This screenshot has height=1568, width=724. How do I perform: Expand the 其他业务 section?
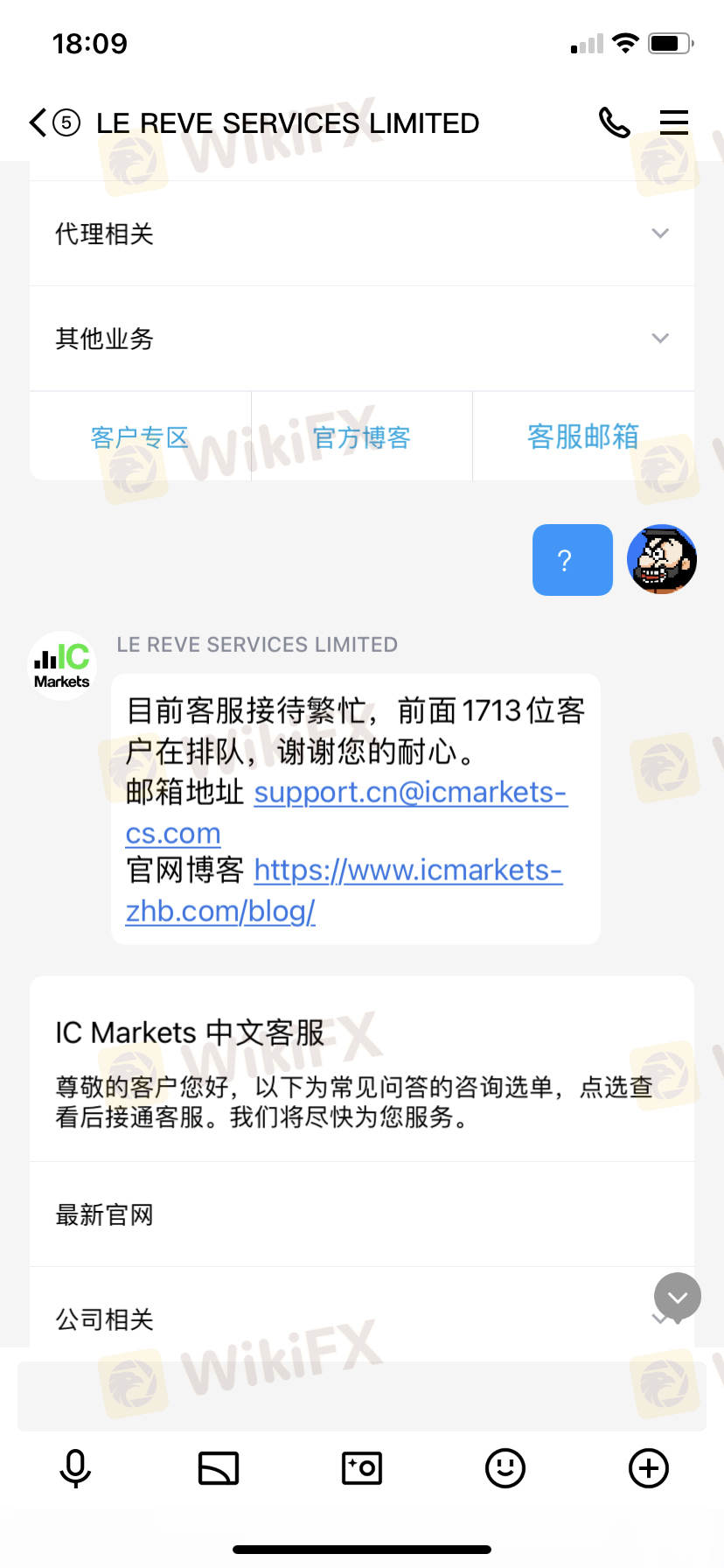[x=362, y=339]
